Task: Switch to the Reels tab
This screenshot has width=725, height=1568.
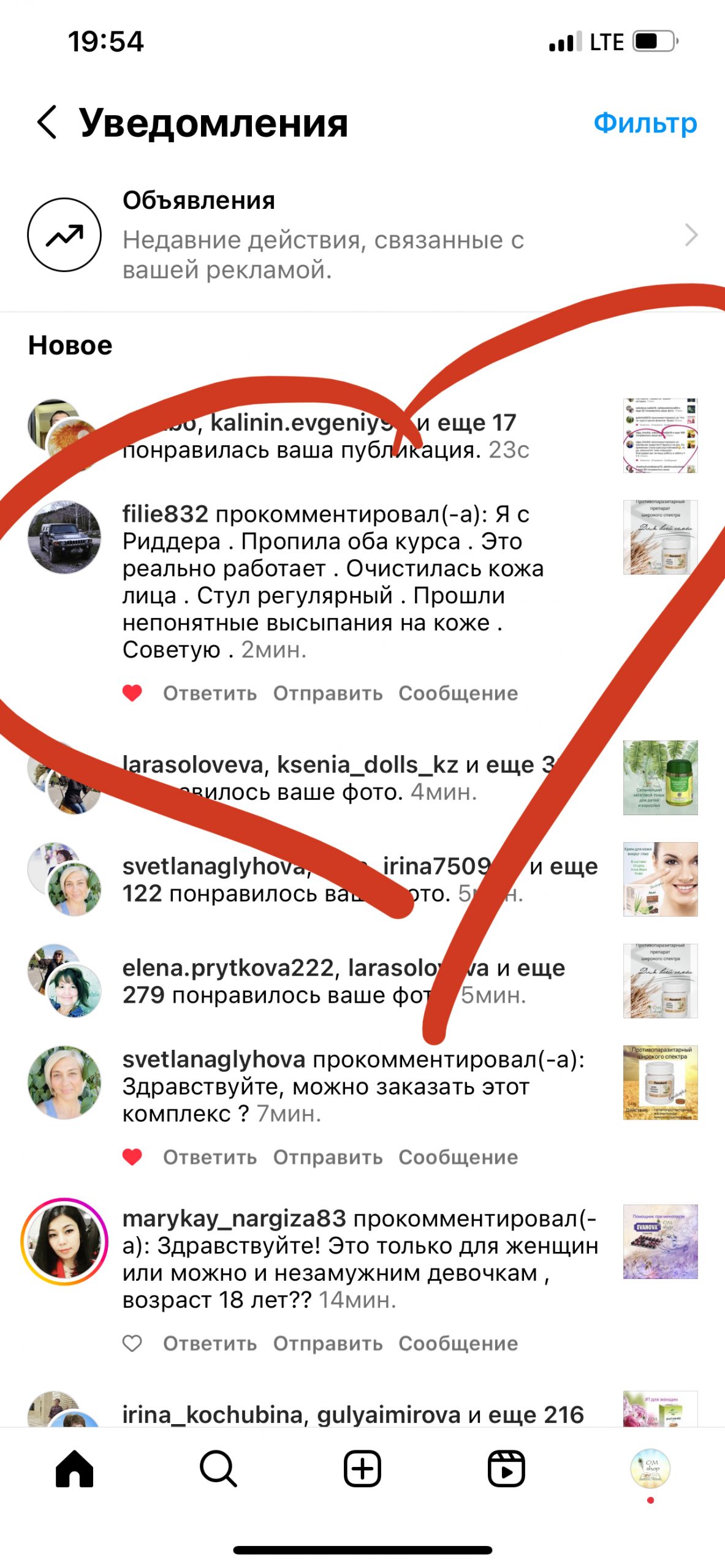Action: (506, 1469)
